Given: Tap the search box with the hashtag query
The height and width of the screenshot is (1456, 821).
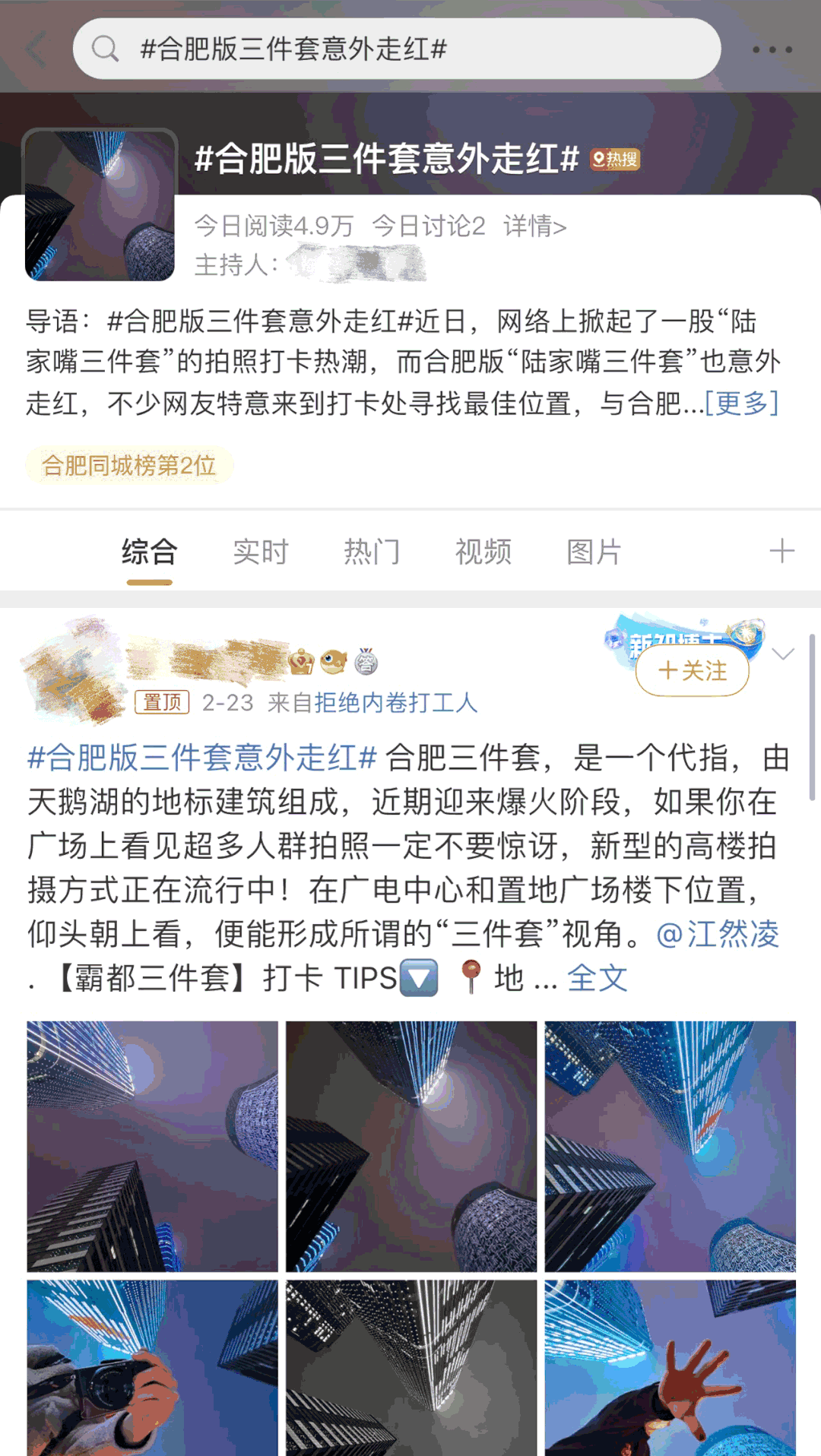Looking at the screenshot, I should tap(395, 49).
